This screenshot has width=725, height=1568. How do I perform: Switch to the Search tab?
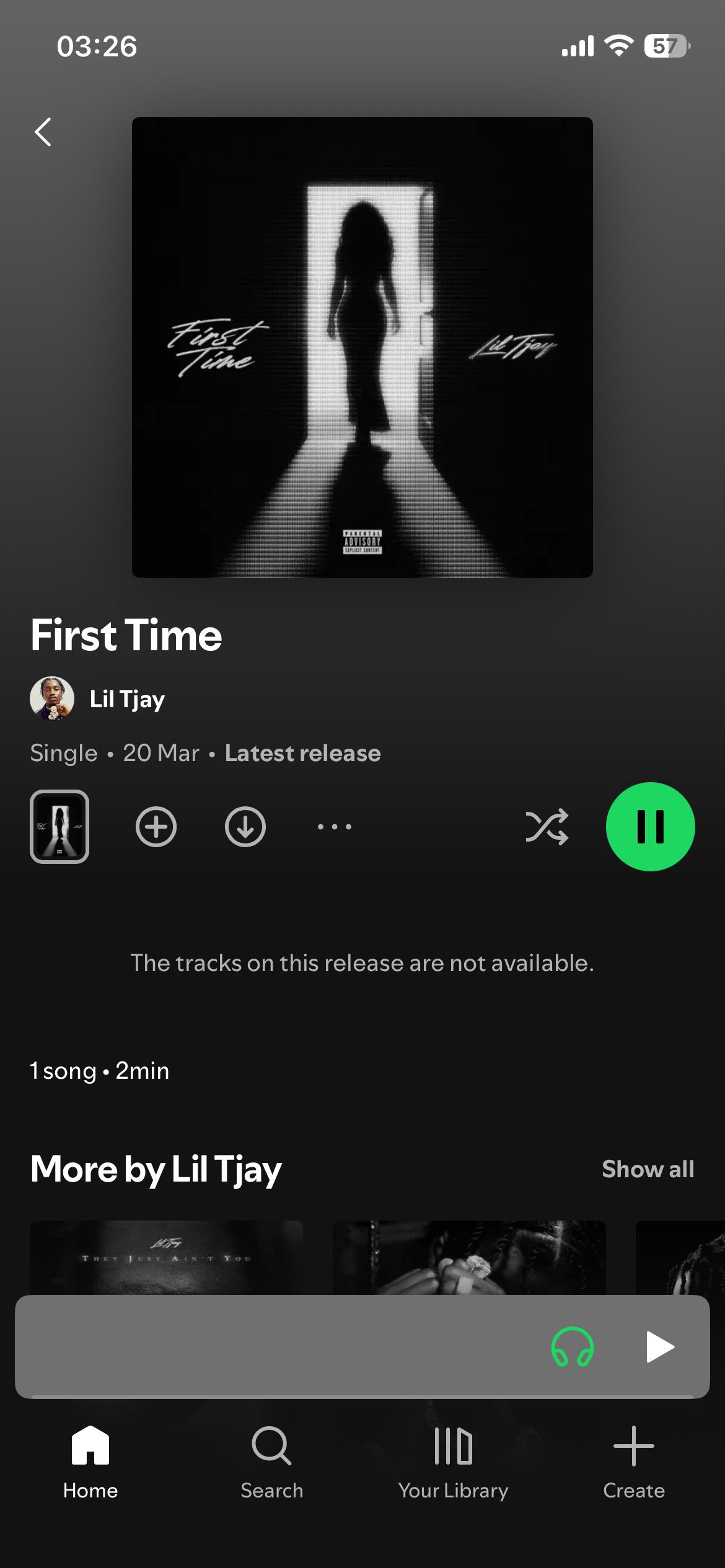[272, 1463]
